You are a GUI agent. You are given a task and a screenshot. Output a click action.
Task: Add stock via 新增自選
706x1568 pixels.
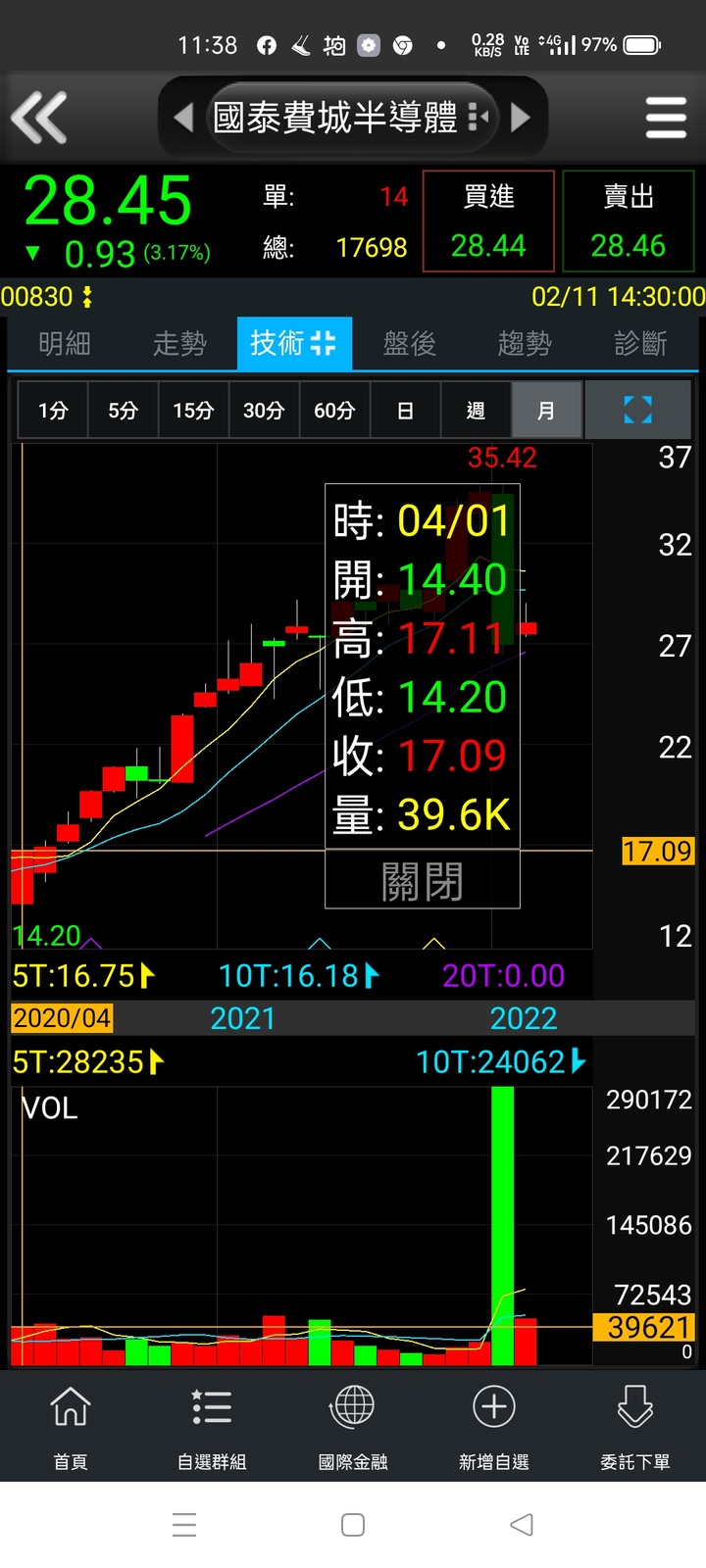(494, 1427)
